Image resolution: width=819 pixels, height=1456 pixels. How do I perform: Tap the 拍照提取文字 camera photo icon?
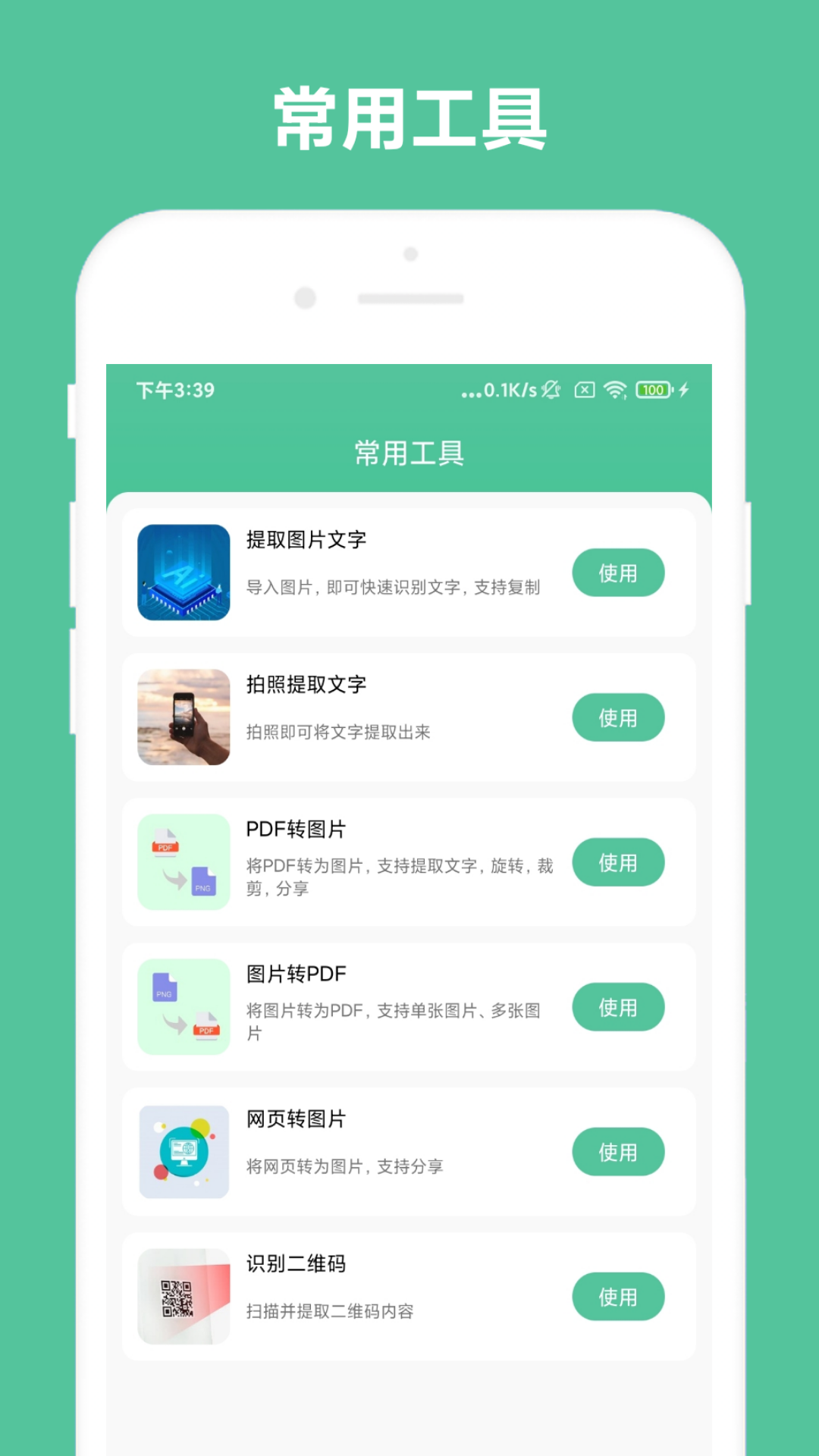[183, 717]
